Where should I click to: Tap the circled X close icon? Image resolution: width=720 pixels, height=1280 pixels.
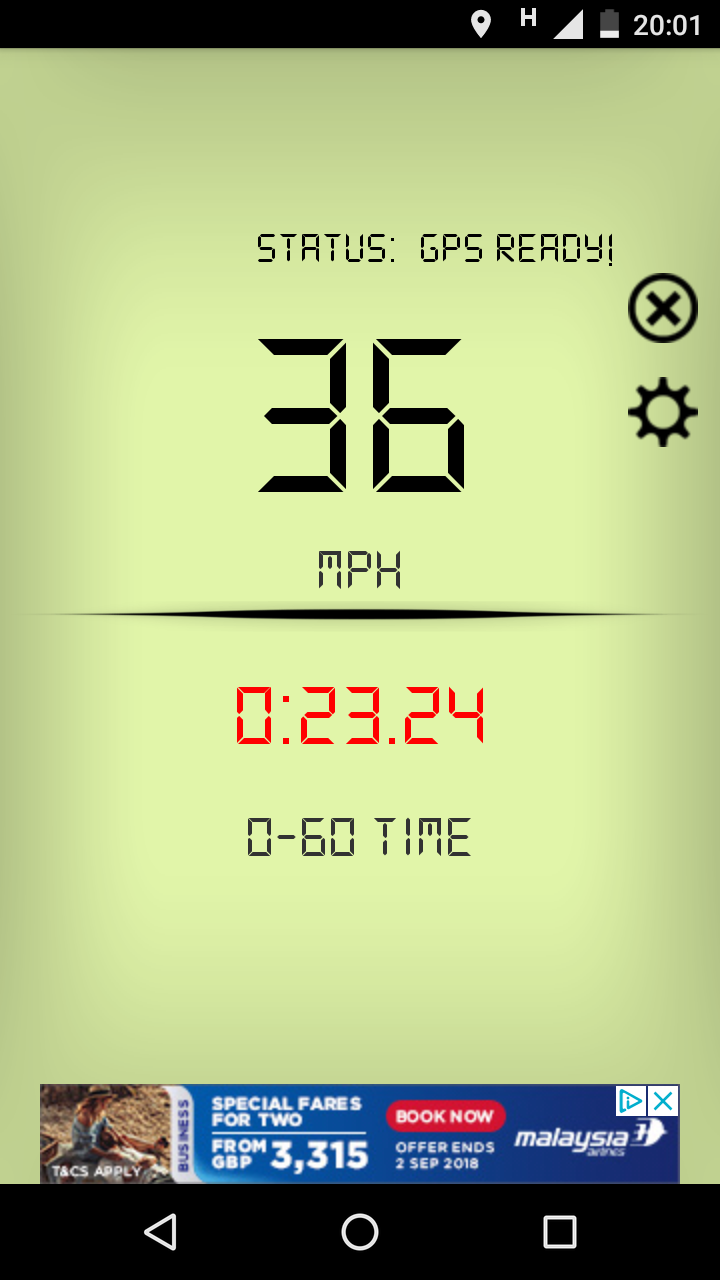click(x=663, y=308)
